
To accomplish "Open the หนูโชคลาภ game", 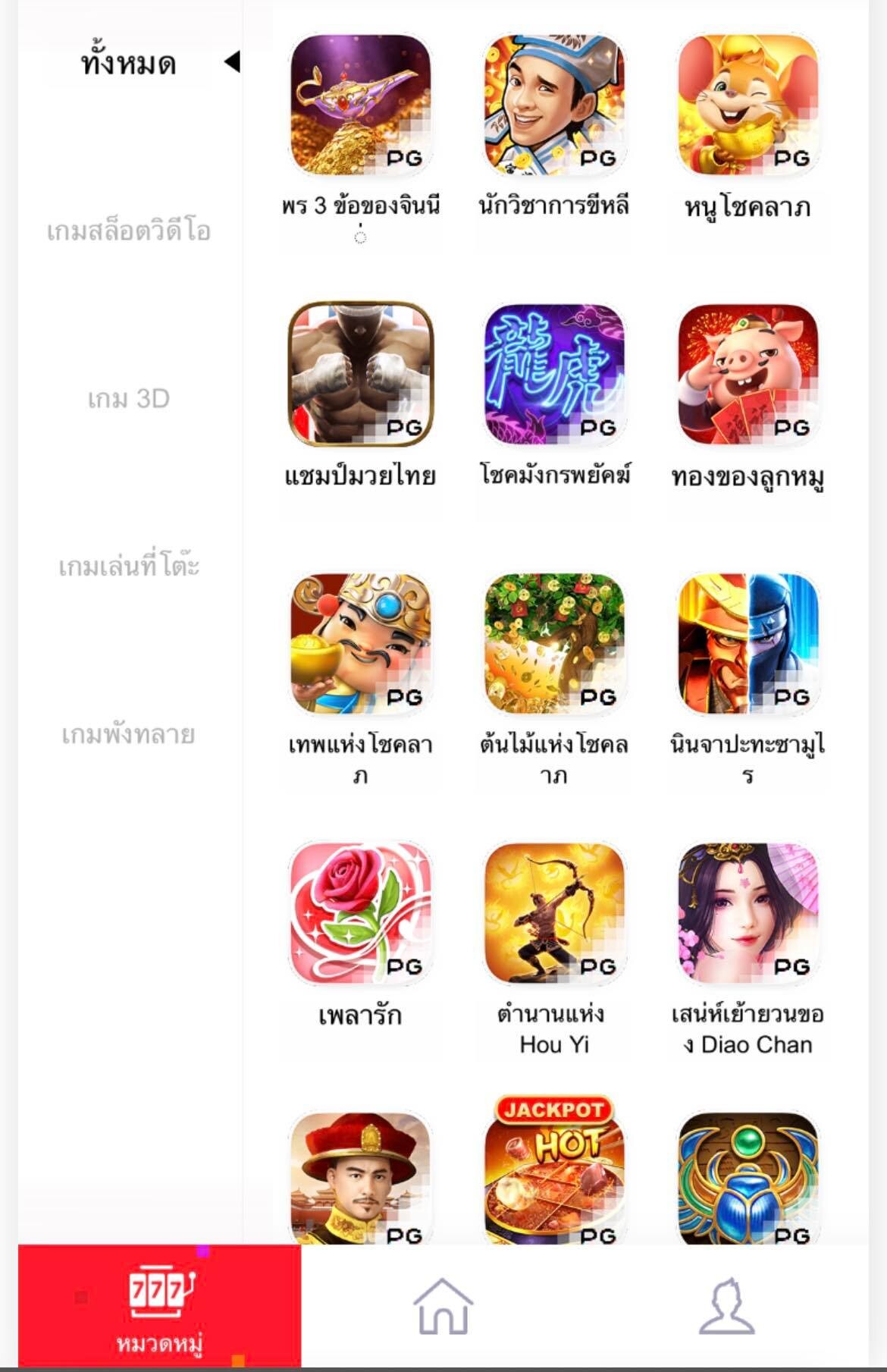I will click(748, 106).
